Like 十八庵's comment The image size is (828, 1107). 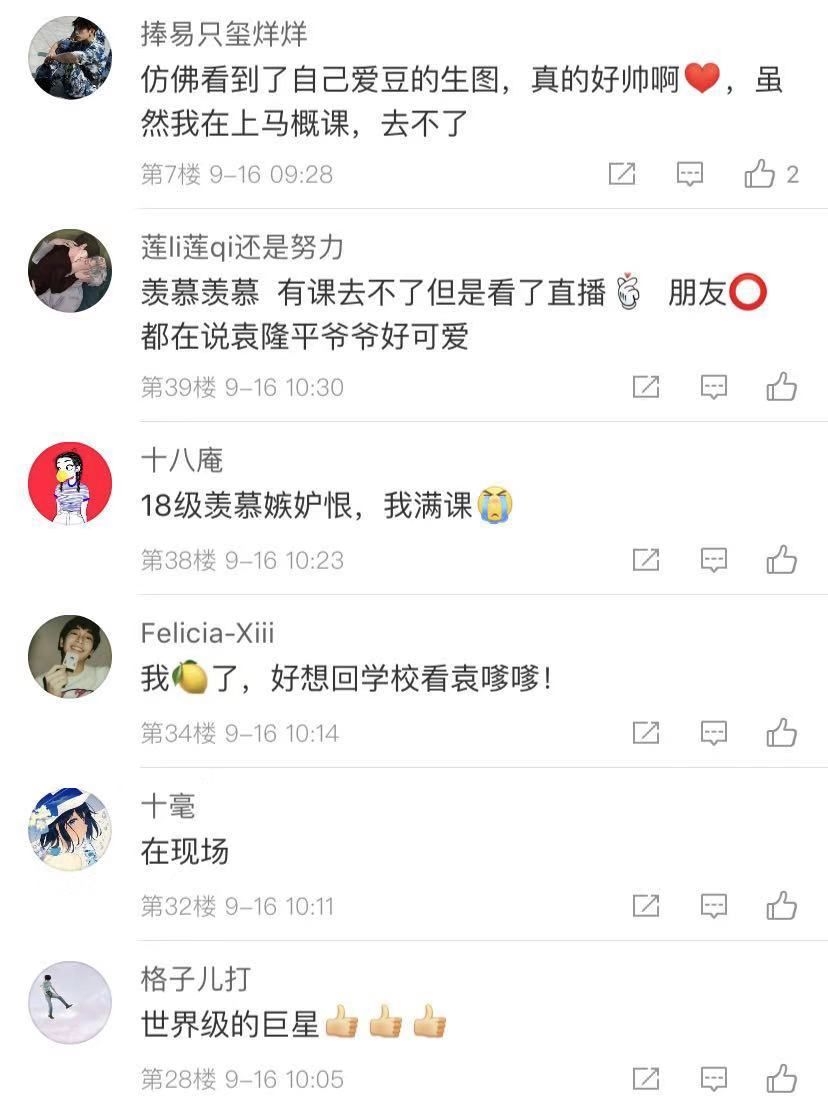click(x=781, y=560)
